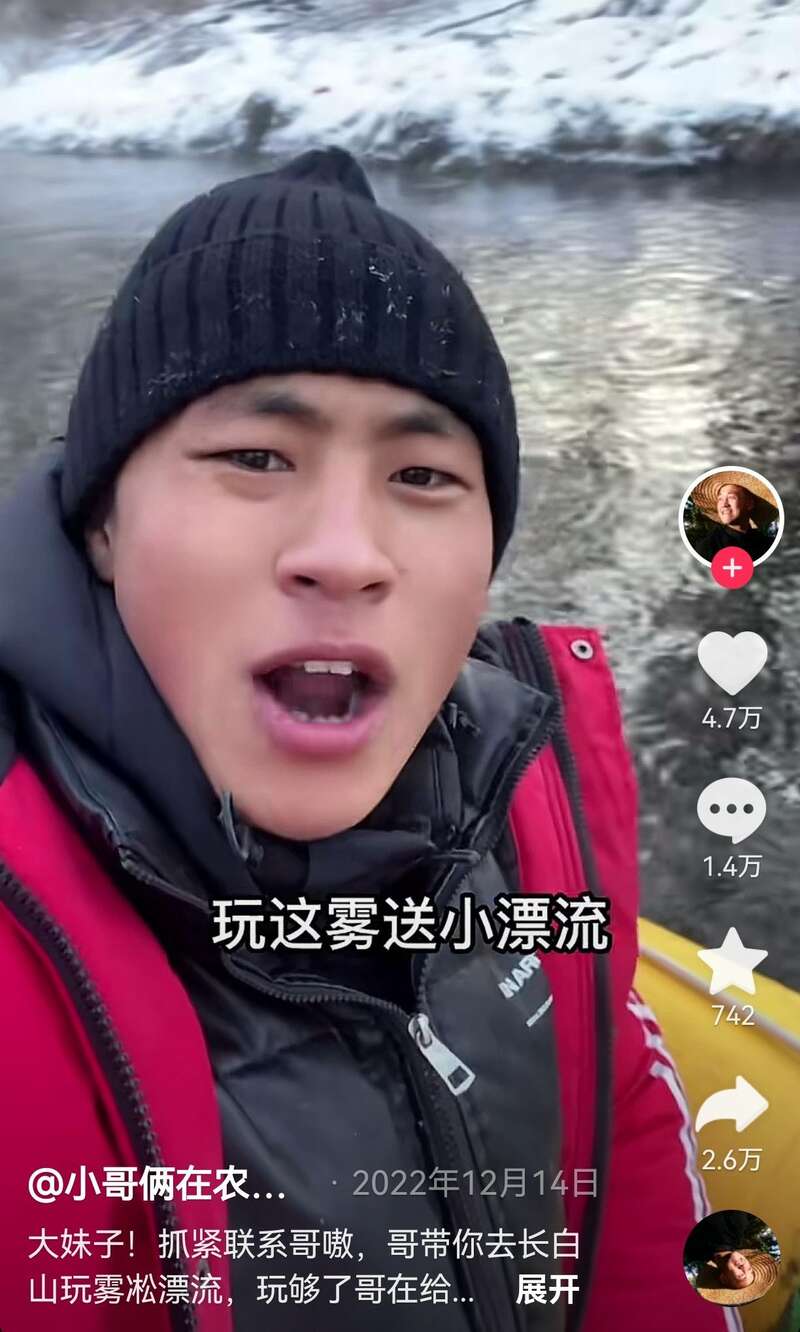Share this video using the arrow

(x=732, y=1106)
